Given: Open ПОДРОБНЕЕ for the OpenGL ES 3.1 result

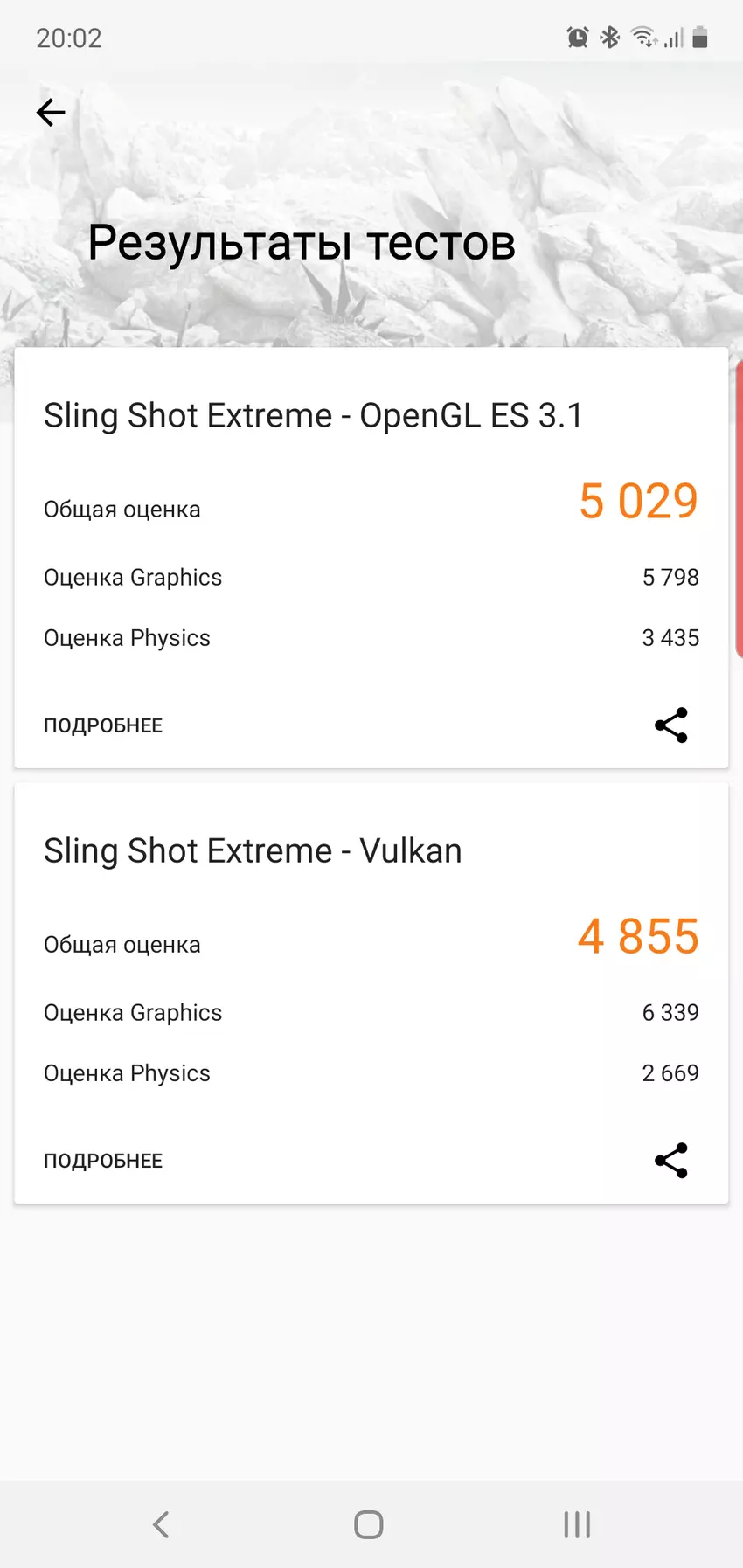Looking at the screenshot, I should point(103,725).
